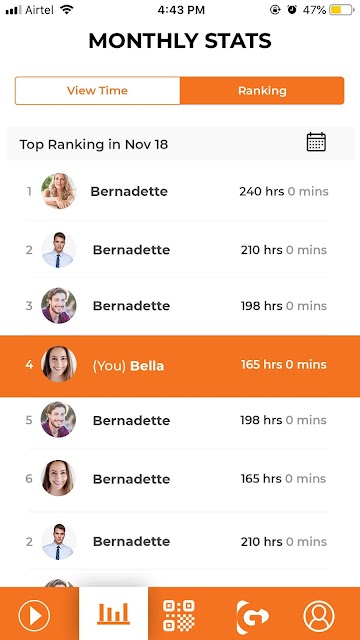The height and width of the screenshot is (640, 360).
Task: Open rank 5 Bernadette's row
Action: point(180,420)
